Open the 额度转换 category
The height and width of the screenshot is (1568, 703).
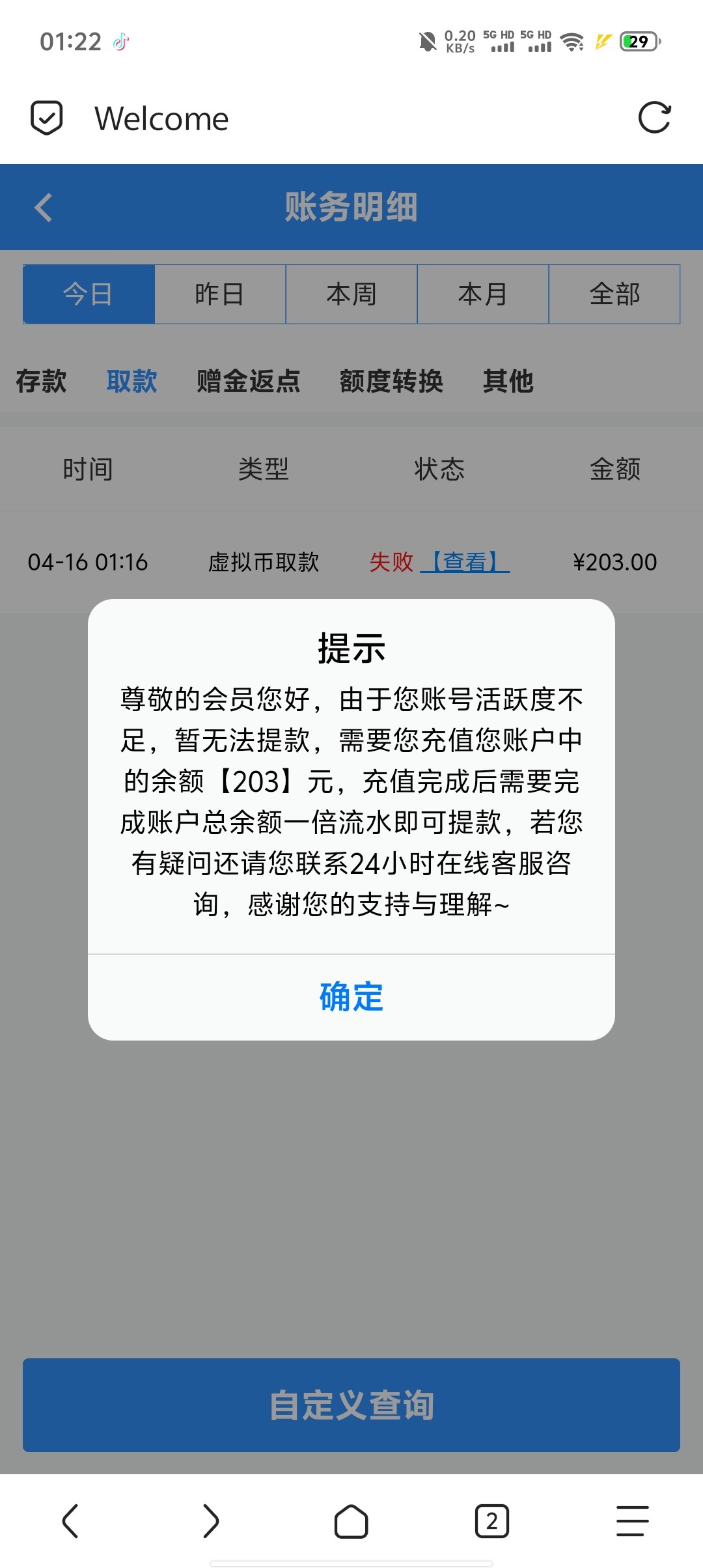click(x=391, y=381)
